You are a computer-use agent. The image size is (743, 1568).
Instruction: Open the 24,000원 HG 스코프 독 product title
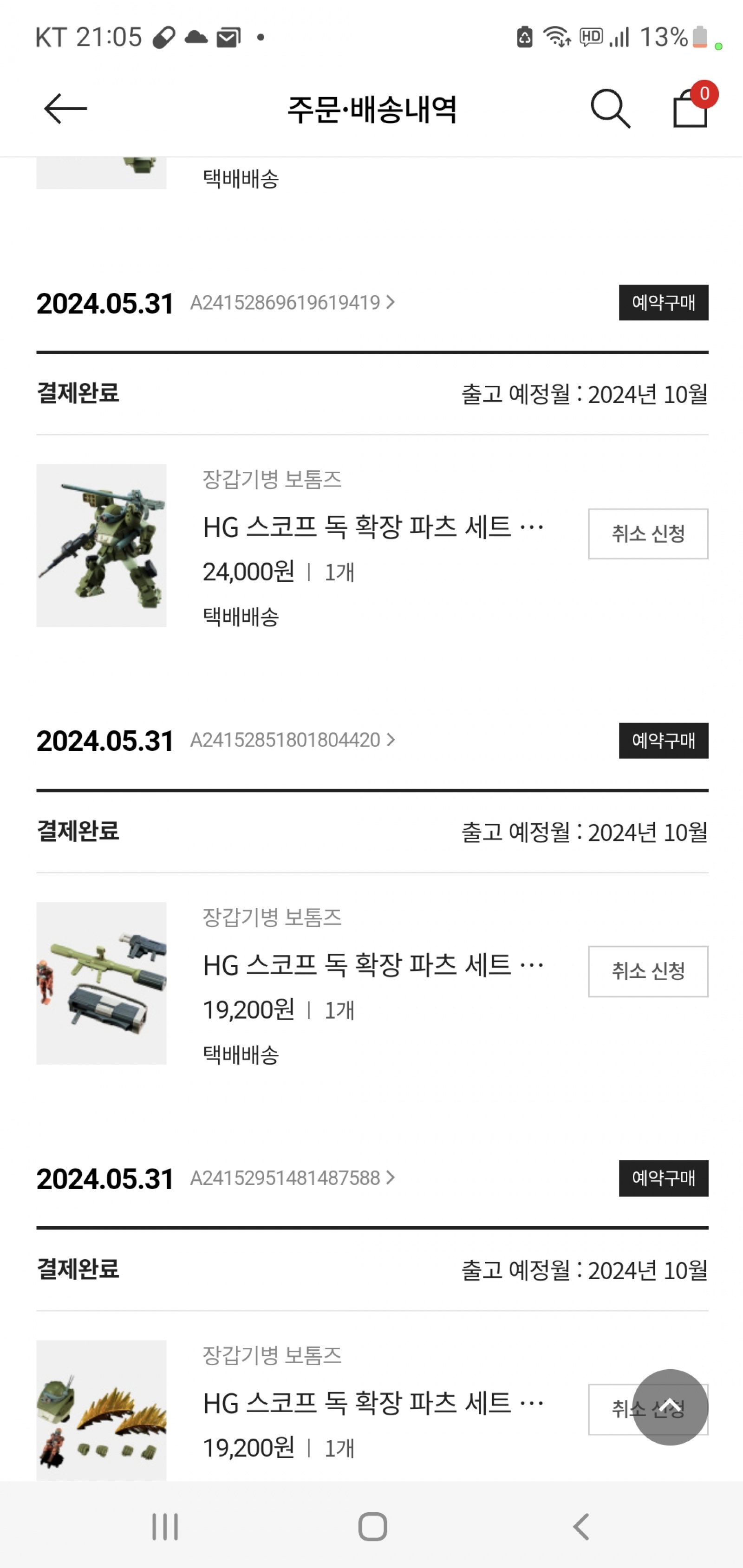click(x=373, y=527)
